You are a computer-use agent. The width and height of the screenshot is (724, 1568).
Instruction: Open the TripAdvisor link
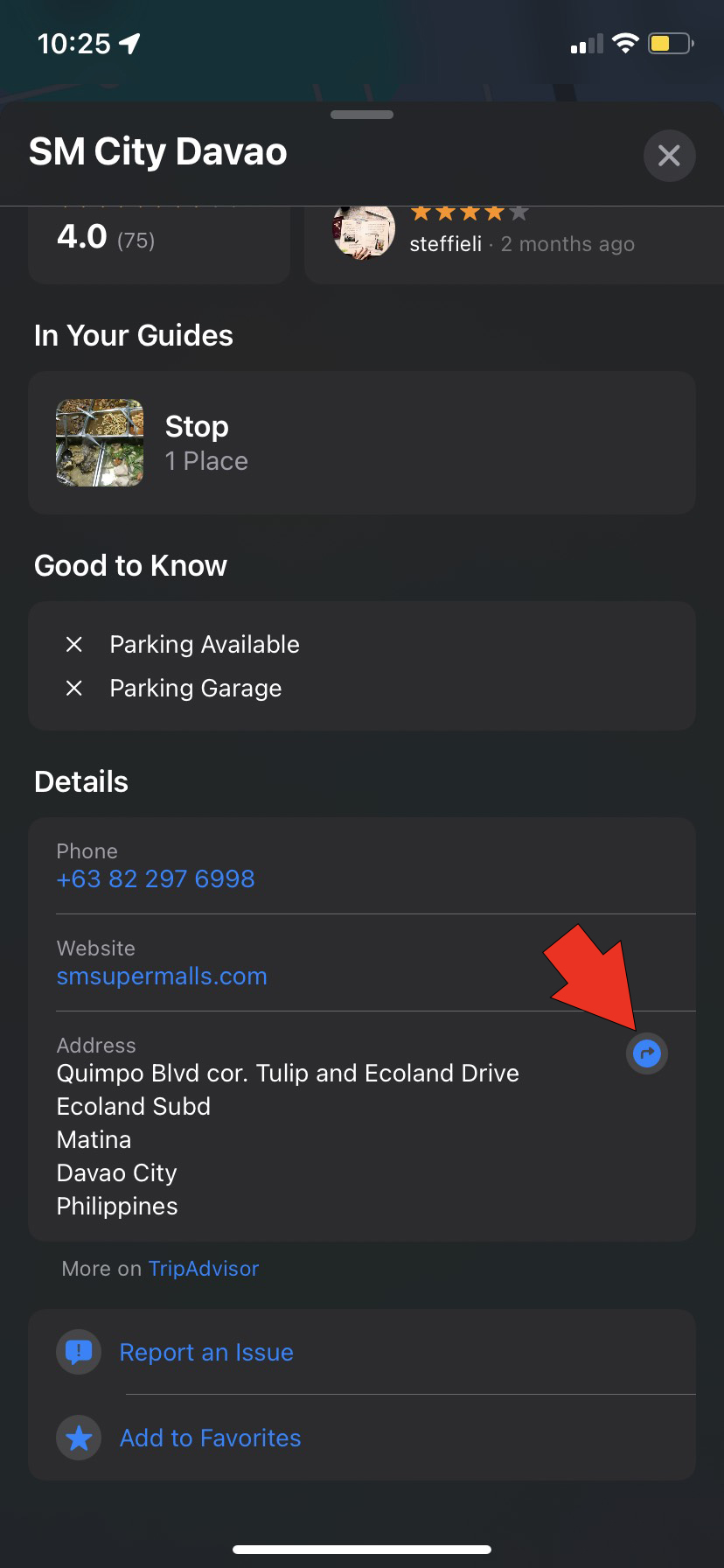pyautogui.click(x=204, y=1269)
